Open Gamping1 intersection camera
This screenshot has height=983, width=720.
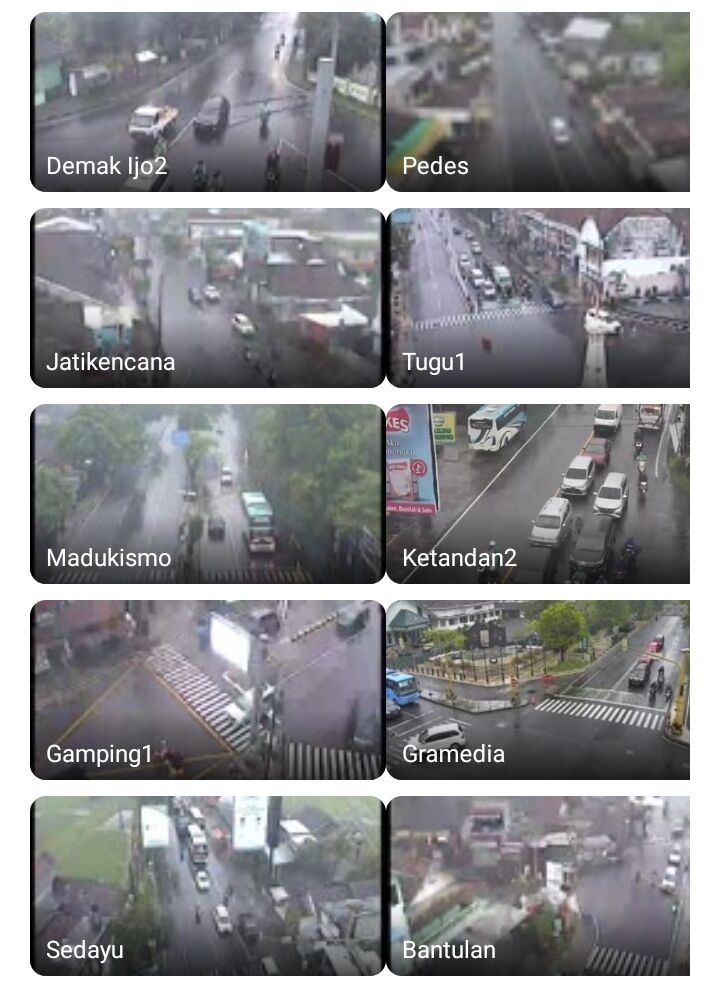coord(207,690)
